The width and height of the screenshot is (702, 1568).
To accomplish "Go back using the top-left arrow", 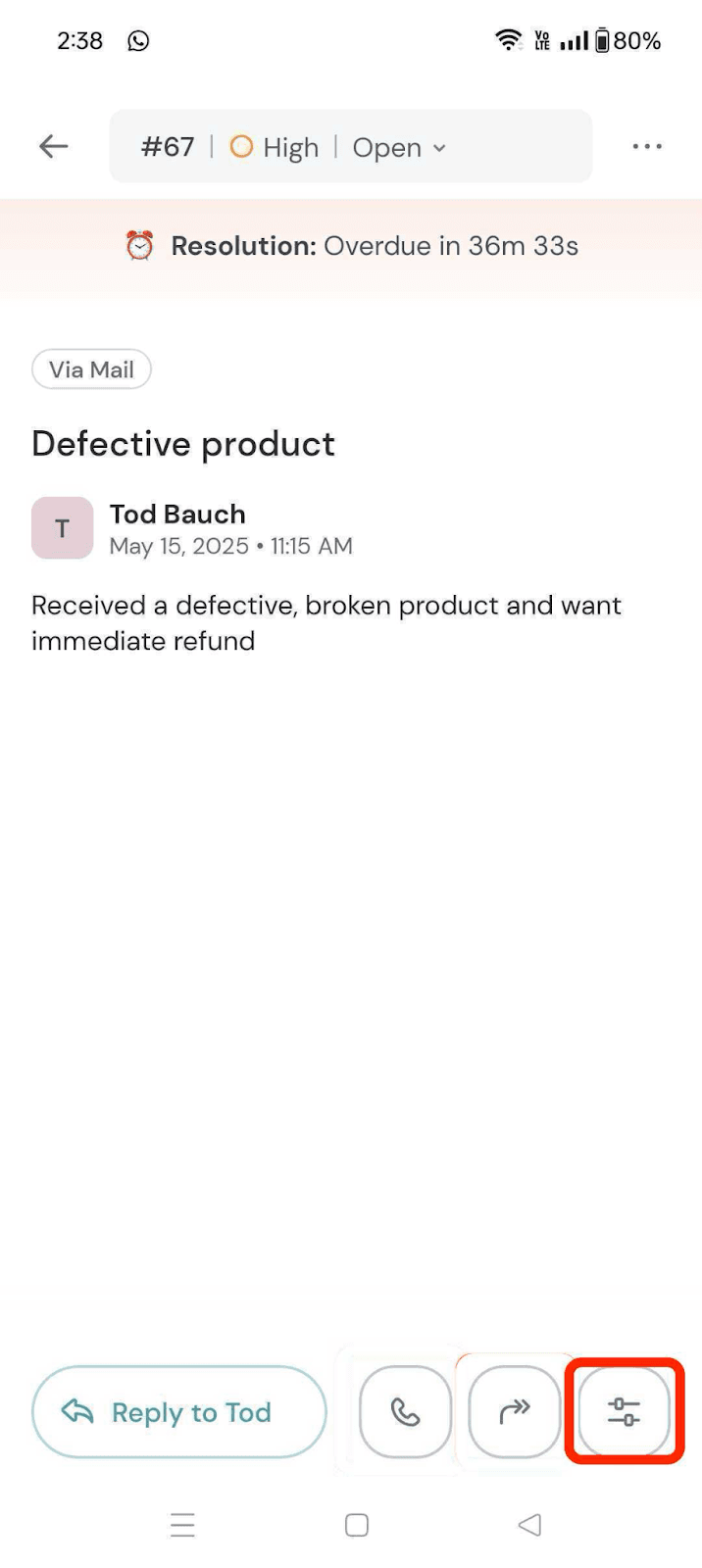I will (53, 147).
